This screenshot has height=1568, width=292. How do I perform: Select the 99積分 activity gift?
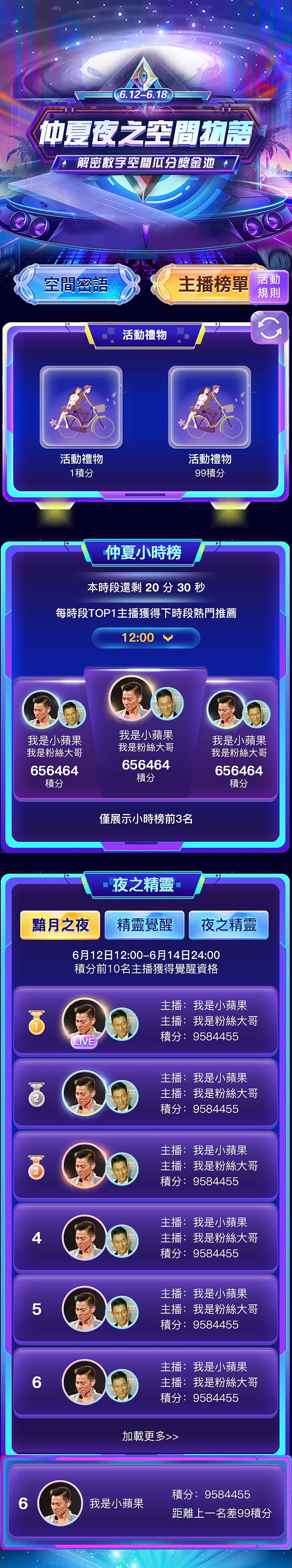[x=209, y=407]
